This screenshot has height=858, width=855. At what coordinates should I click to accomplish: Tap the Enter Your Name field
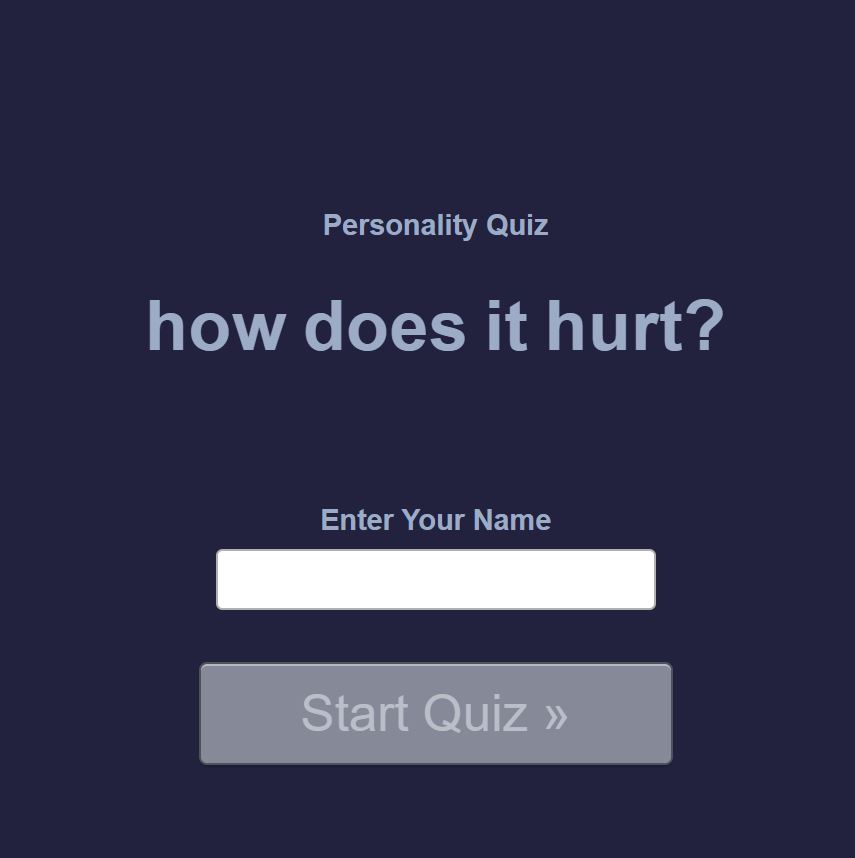coord(435,579)
